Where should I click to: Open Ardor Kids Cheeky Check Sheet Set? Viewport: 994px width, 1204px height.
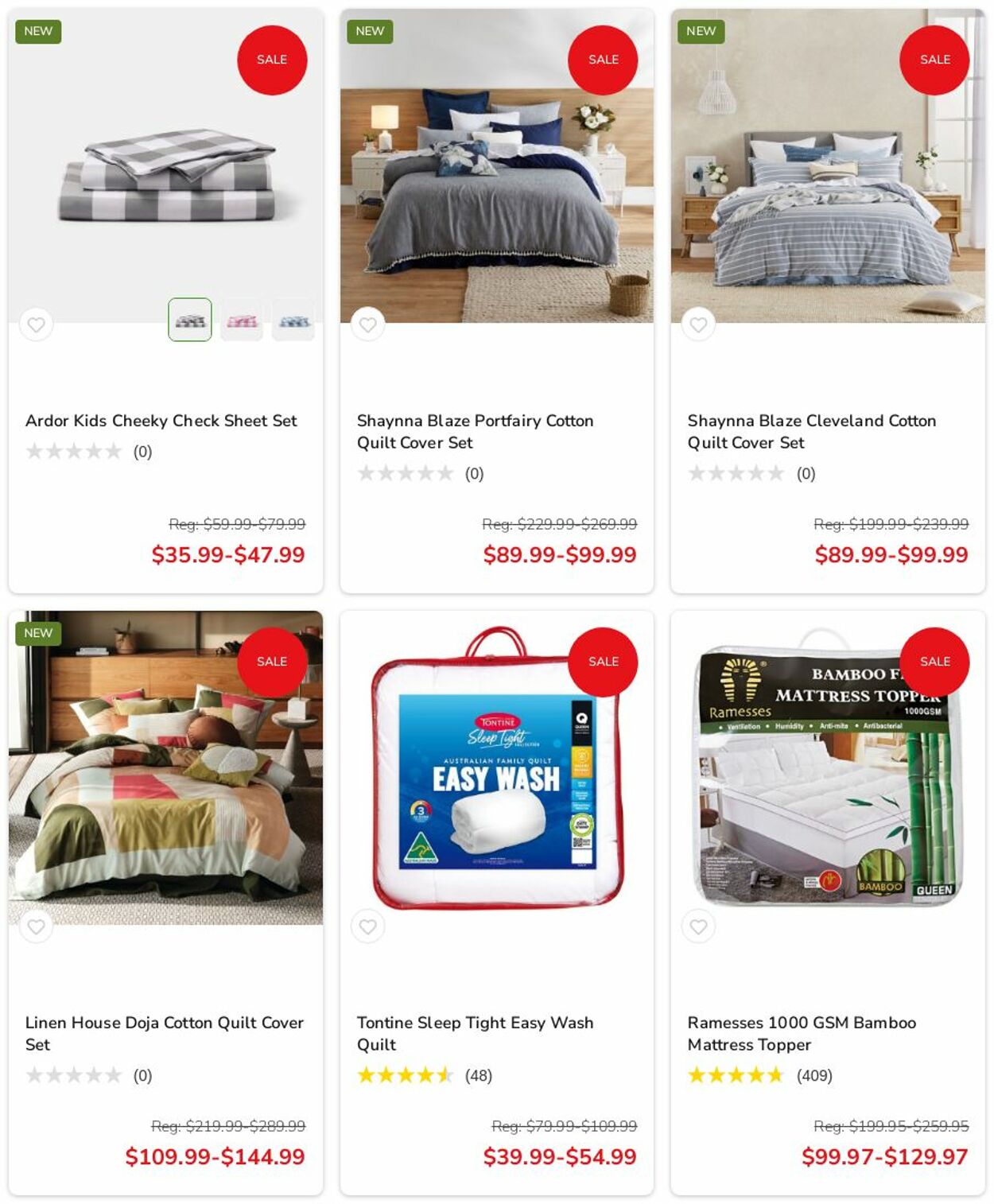click(x=161, y=421)
